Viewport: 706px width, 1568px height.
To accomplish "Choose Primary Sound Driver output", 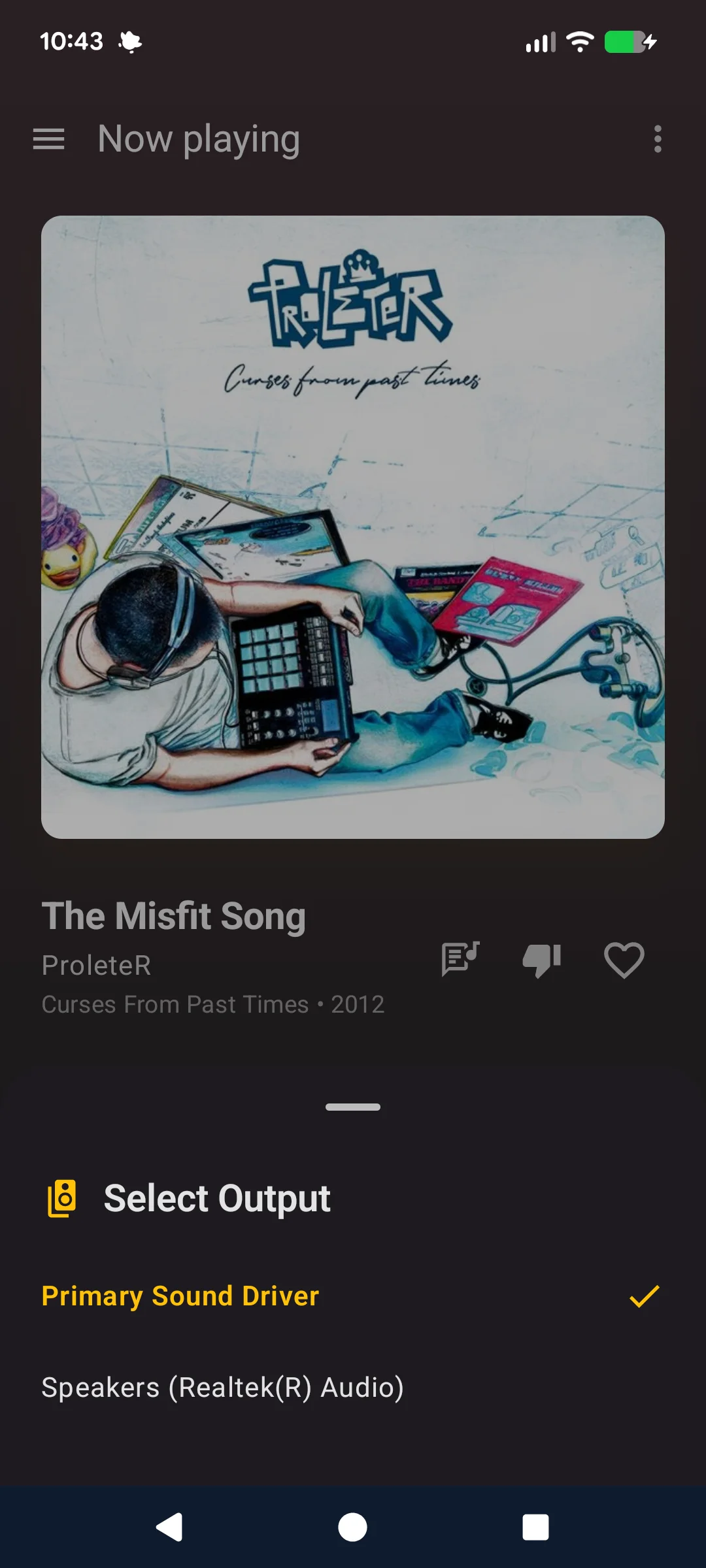I will tap(180, 1296).
